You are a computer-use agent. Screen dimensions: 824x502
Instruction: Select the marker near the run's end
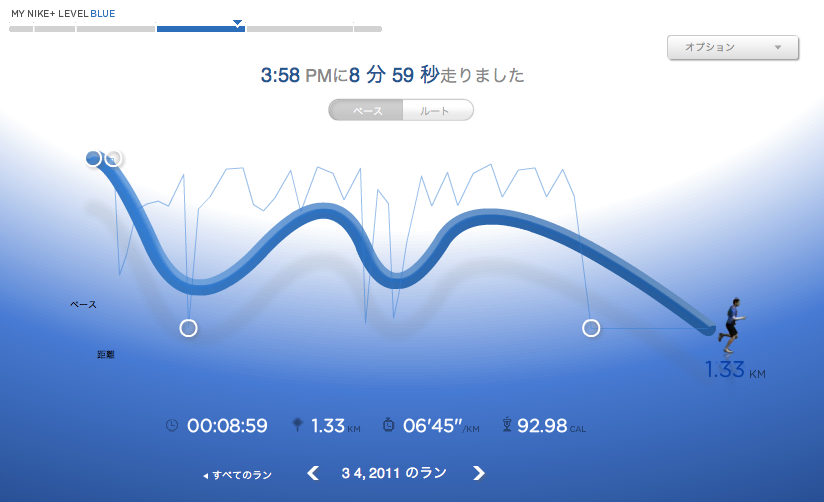pyautogui.click(x=591, y=328)
